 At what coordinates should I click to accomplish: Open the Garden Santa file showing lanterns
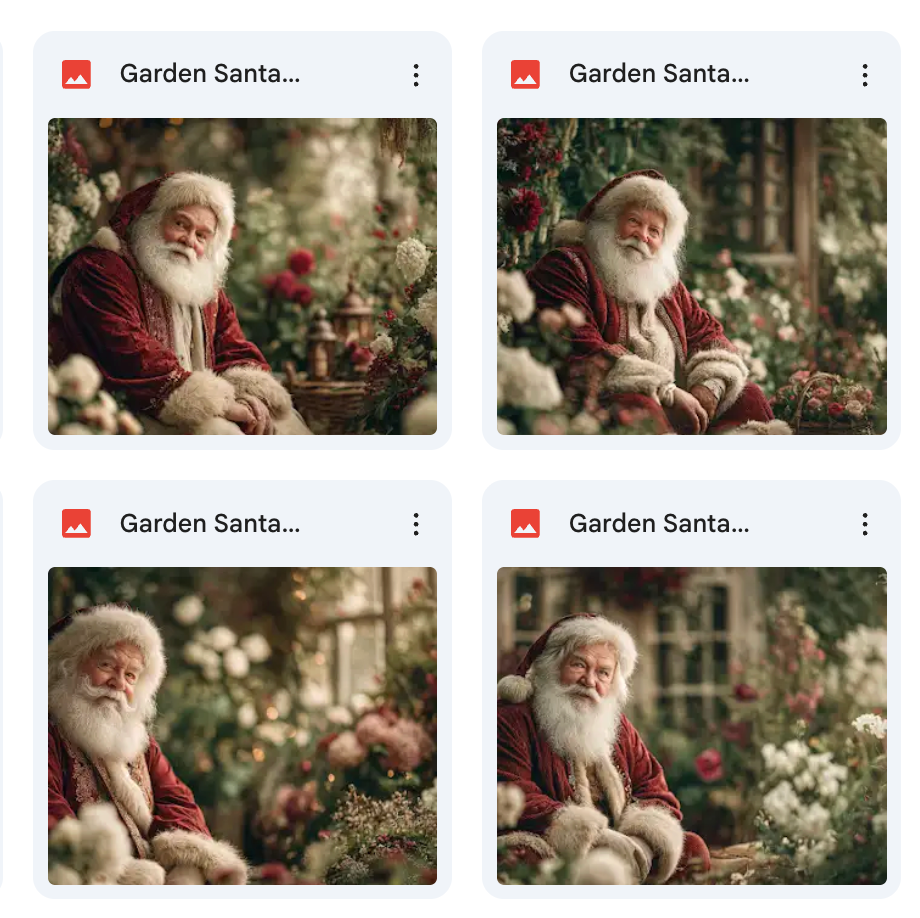242,276
